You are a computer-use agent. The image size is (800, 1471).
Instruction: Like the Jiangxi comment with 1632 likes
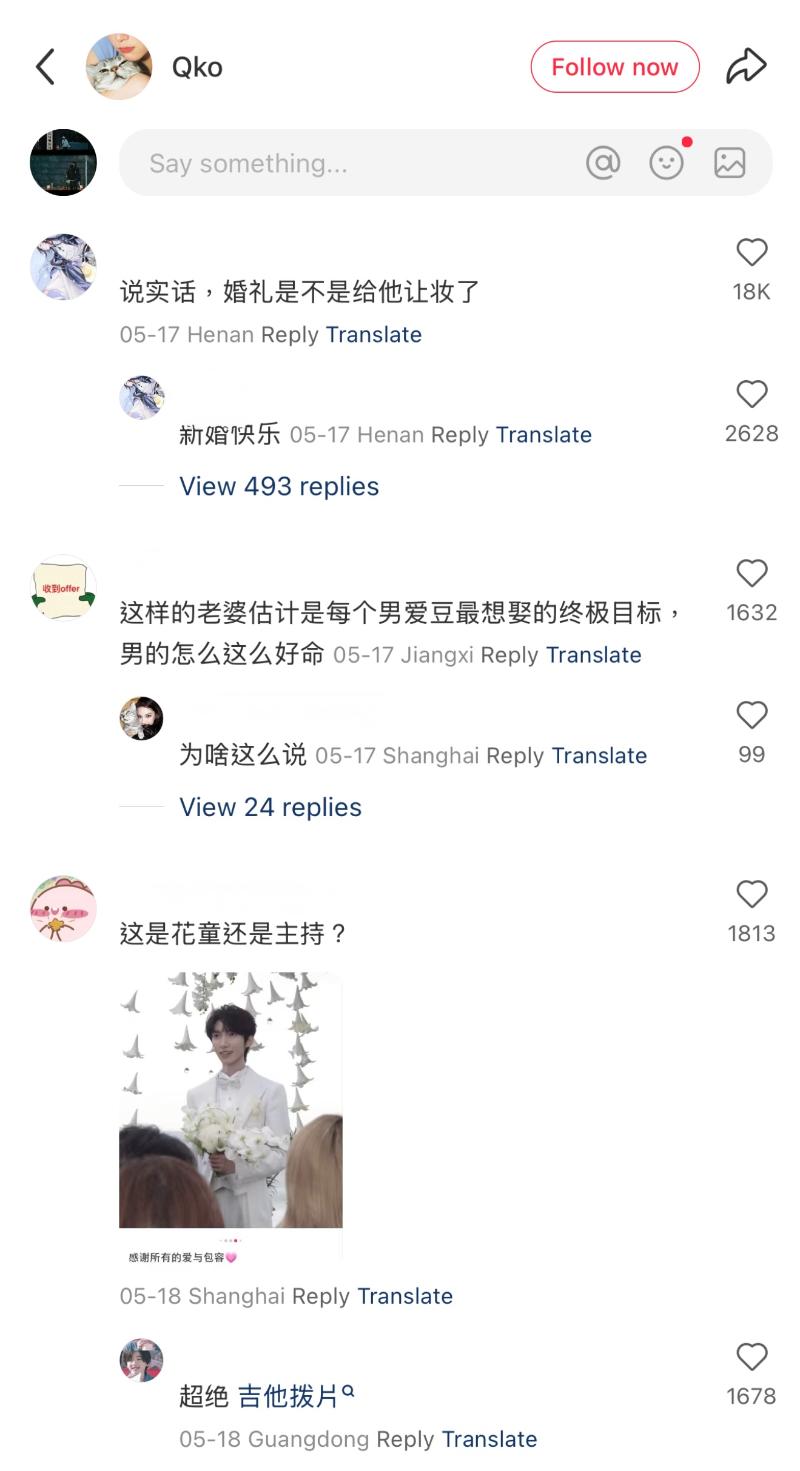pos(751,574)
